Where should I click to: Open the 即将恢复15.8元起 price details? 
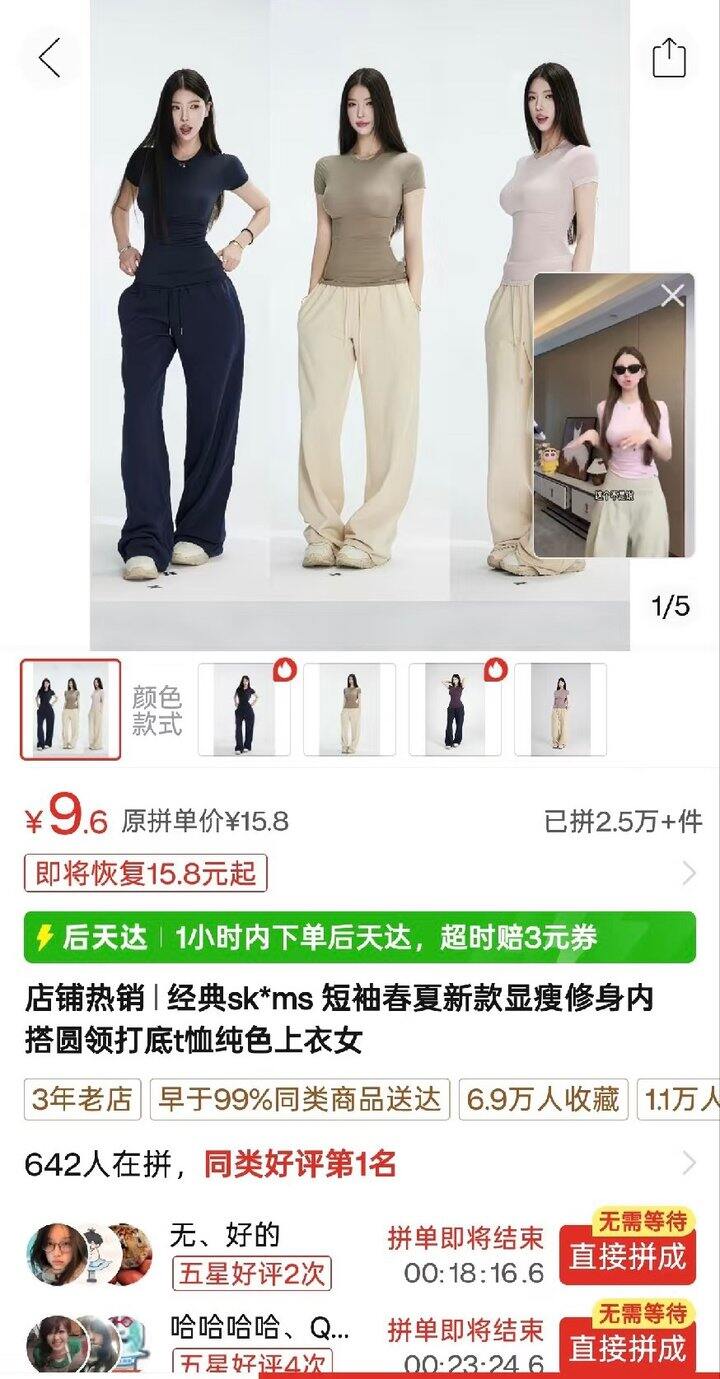[146, 874]
